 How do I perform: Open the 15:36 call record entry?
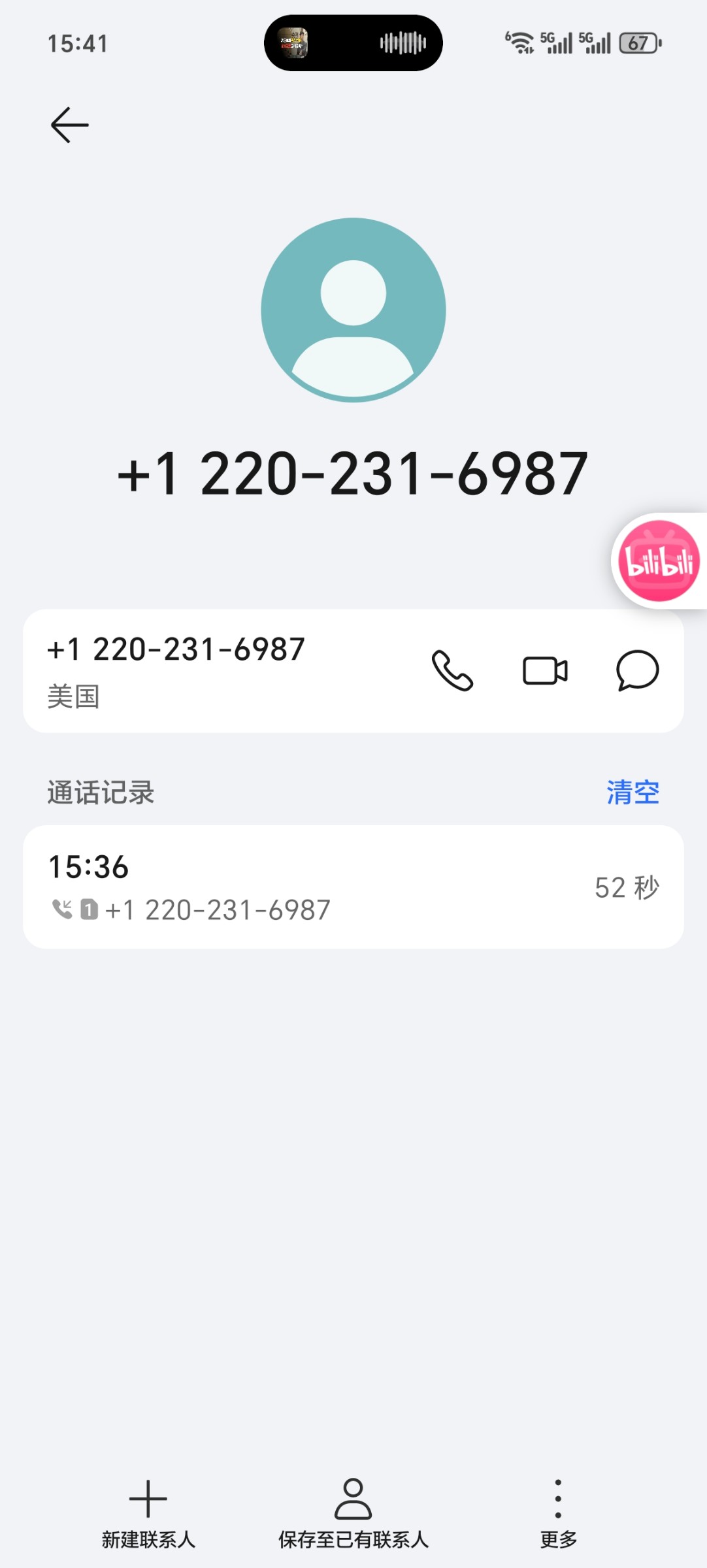(x=353, y=887)
